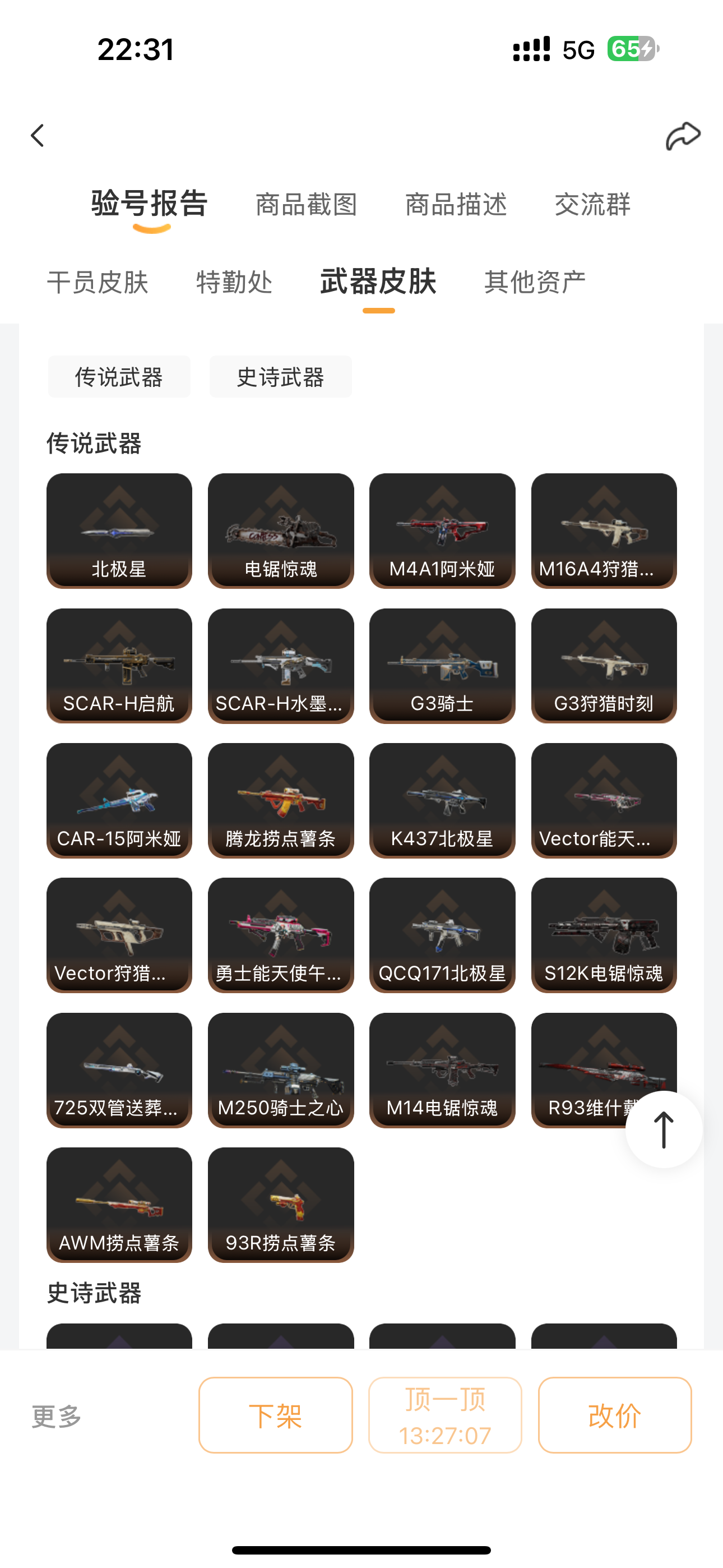
Task: Share this listing via the arrow icon
Action: click(x=682, y=136)
